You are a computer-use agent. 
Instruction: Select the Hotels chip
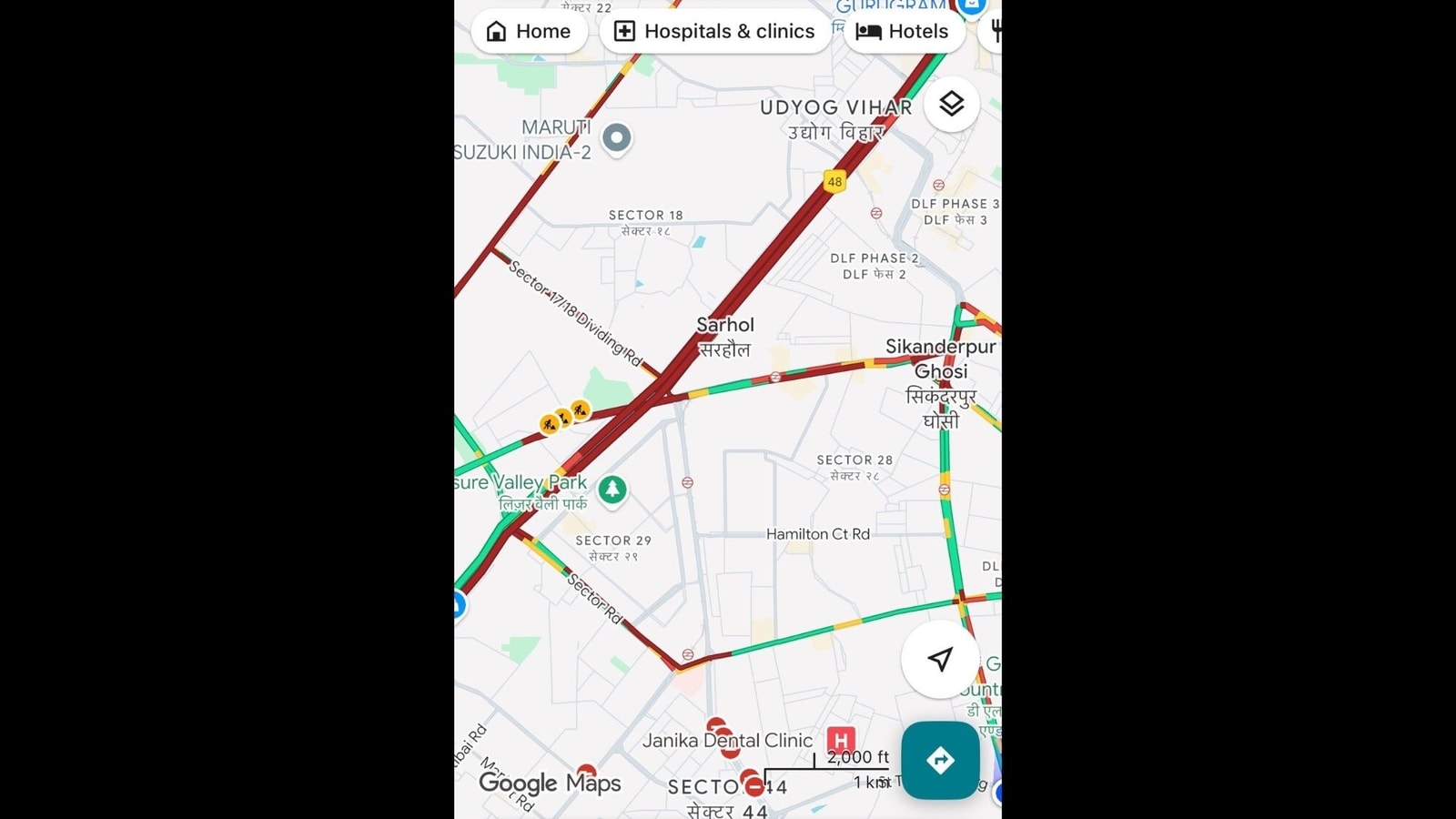903,32
